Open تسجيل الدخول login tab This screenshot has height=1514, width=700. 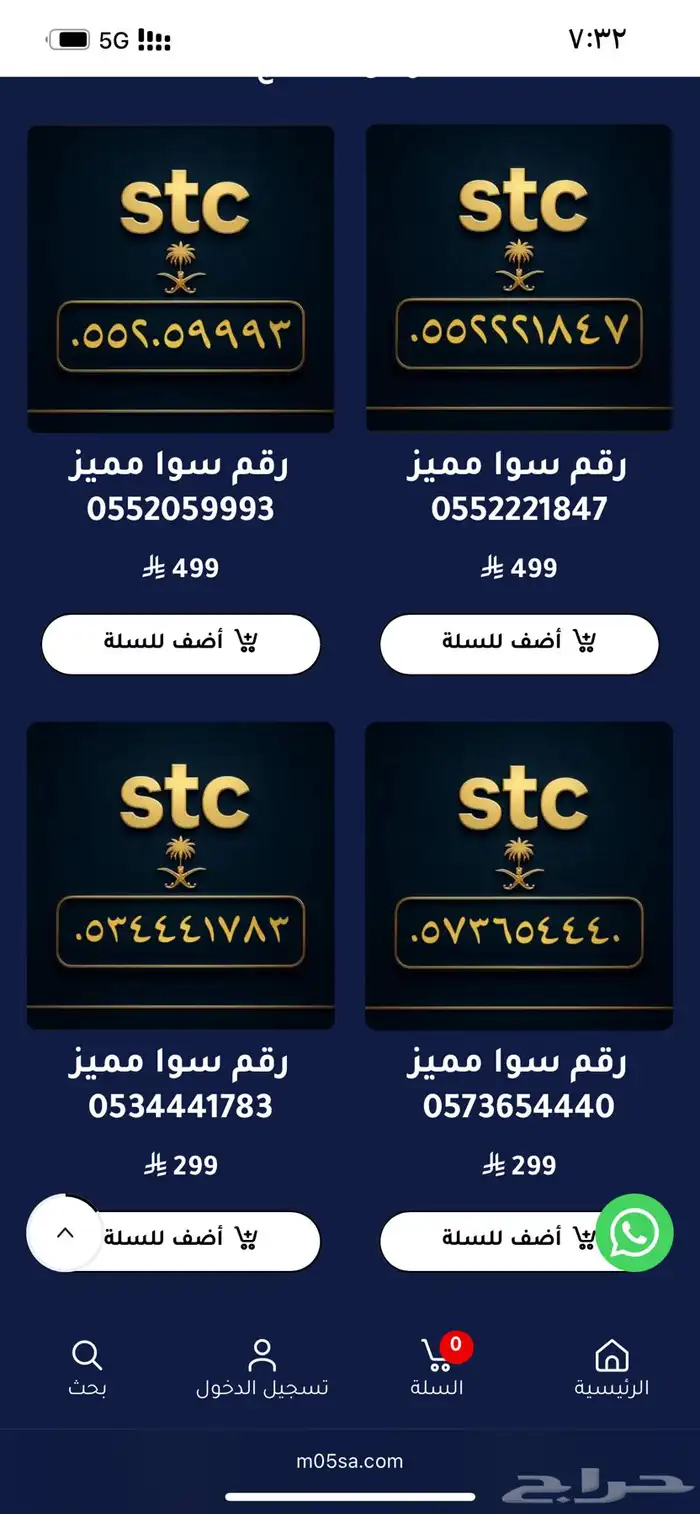(x=261, y=1368)
